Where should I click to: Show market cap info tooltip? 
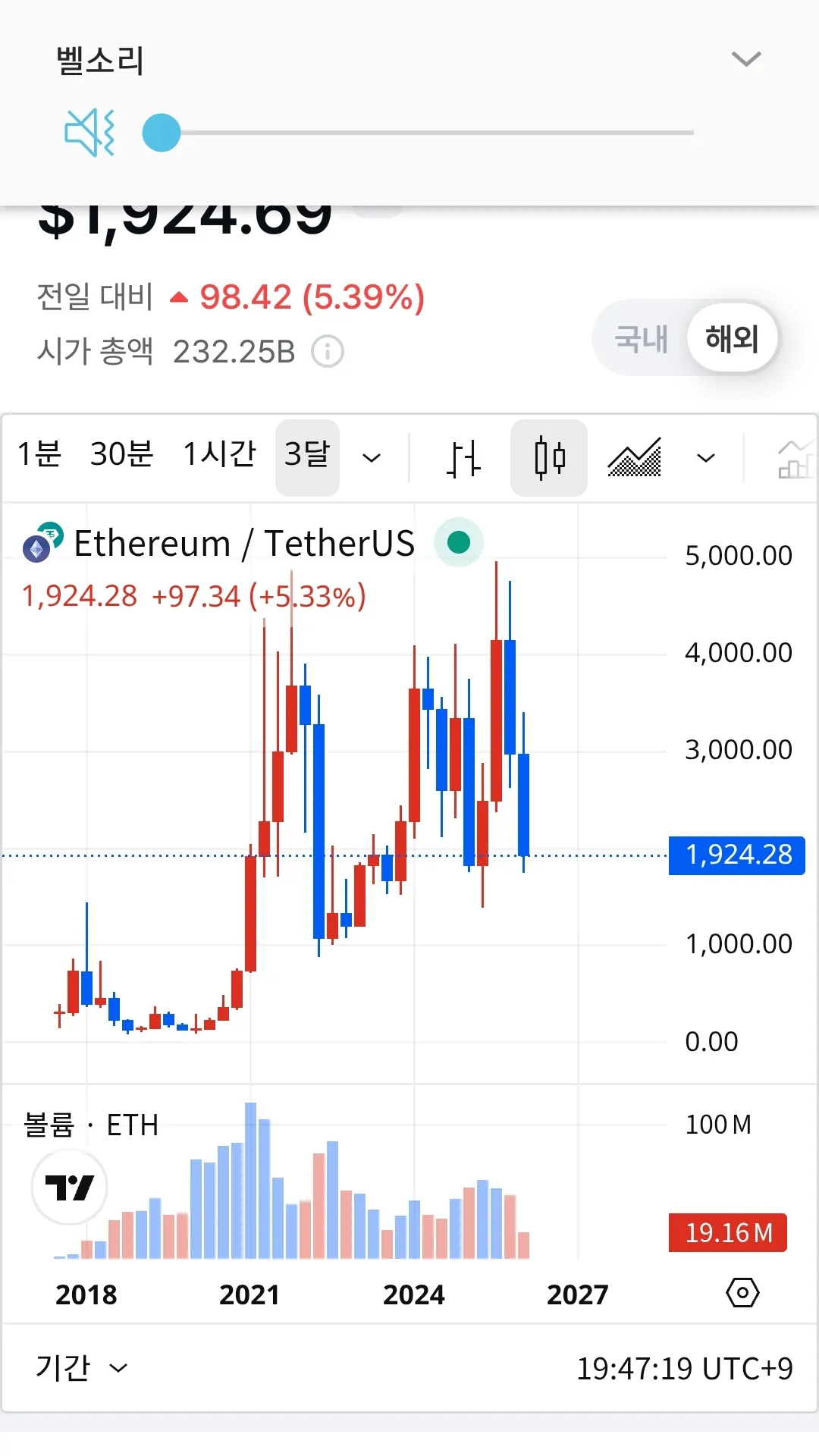[x=328, y=352]
